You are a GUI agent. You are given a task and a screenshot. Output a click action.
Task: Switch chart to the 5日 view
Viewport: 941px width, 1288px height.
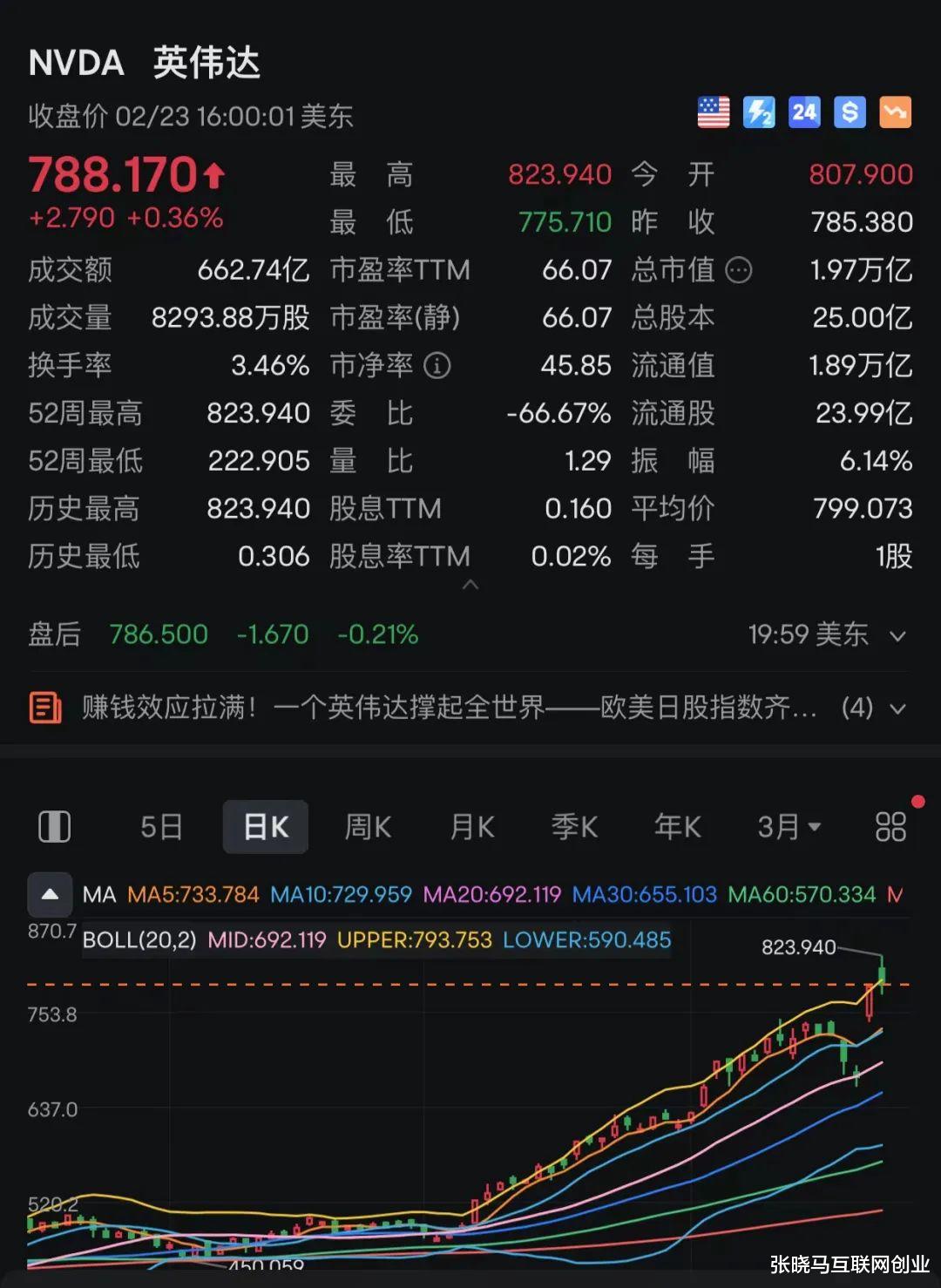click(x=161, y=826)
